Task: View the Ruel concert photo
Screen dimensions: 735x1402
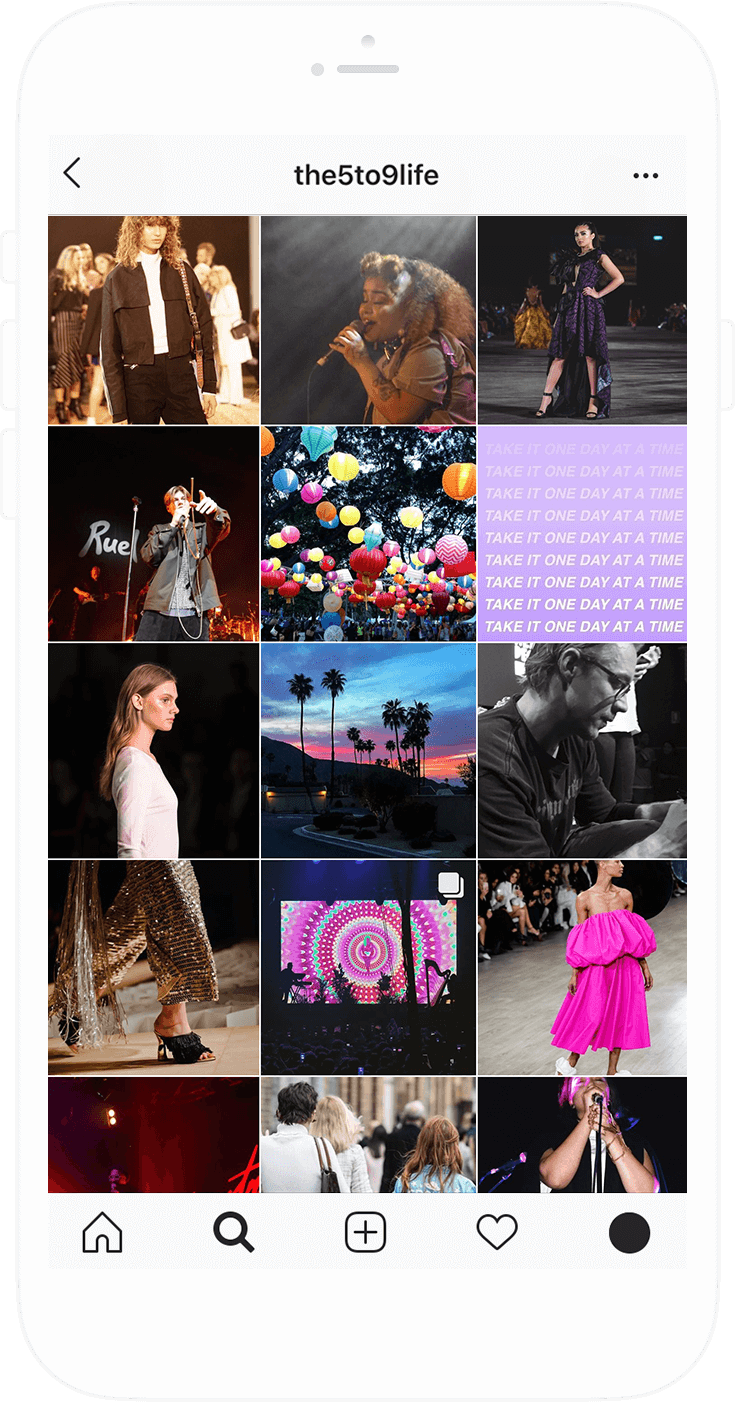Action: click(x=153, y=534)
